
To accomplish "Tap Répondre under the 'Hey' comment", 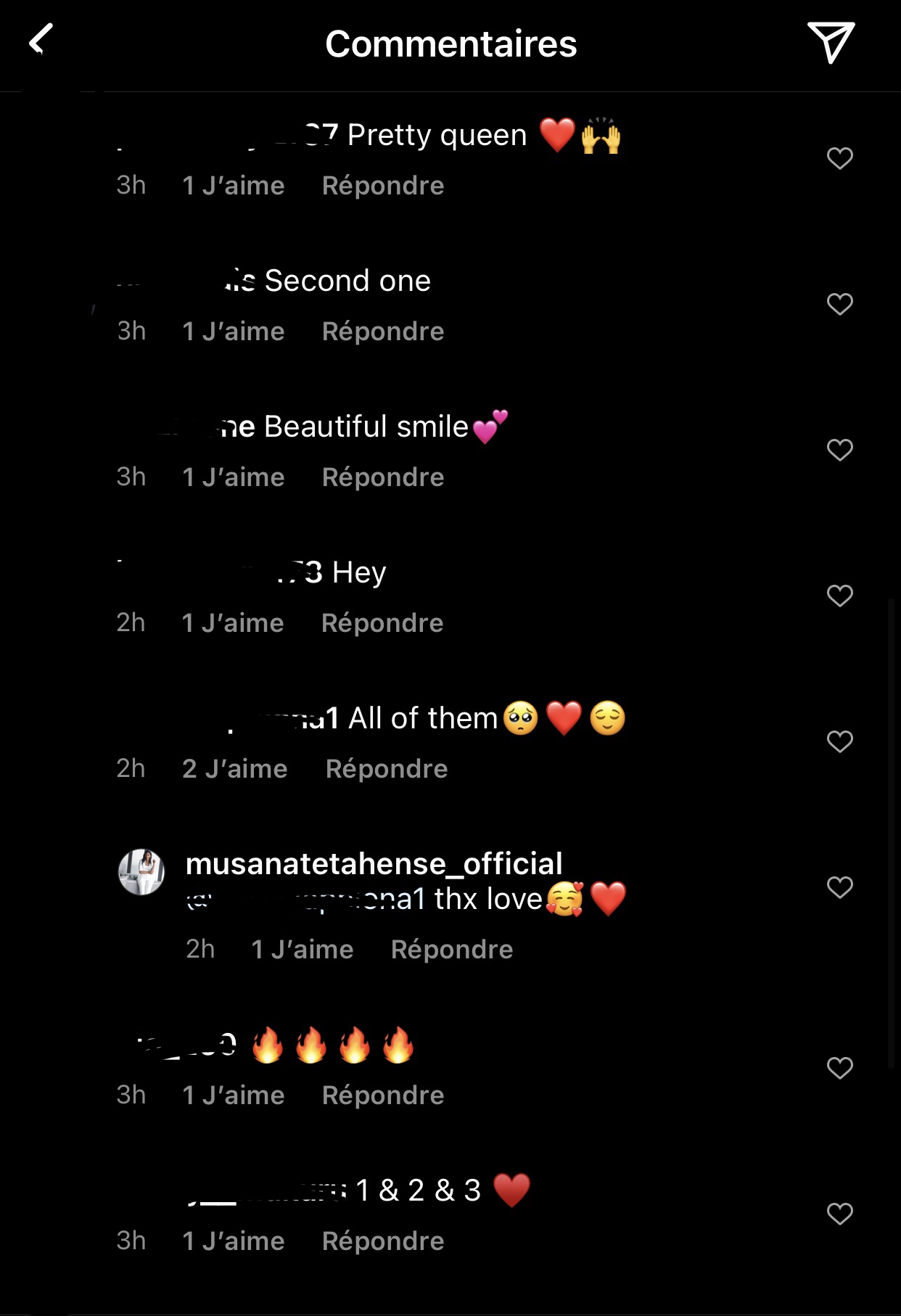I will point(382,623).
